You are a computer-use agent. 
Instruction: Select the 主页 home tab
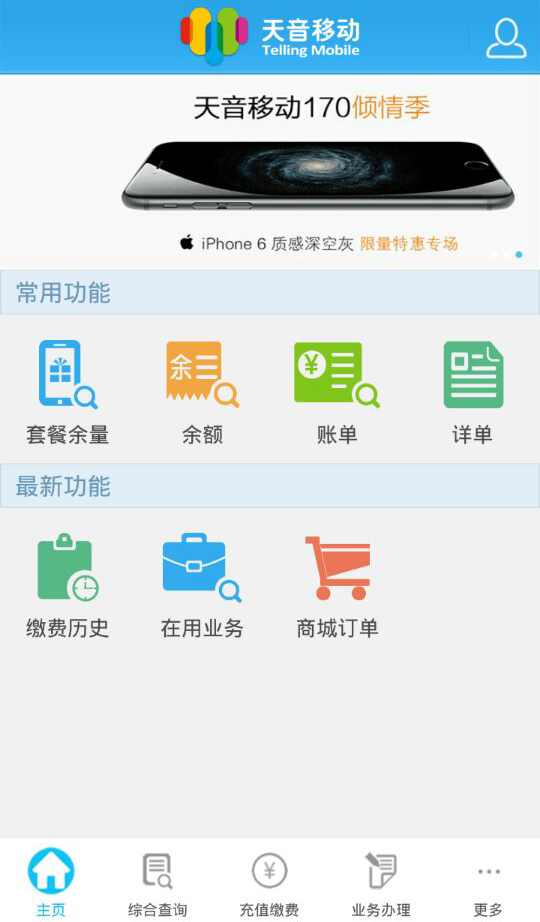point(51,881)
